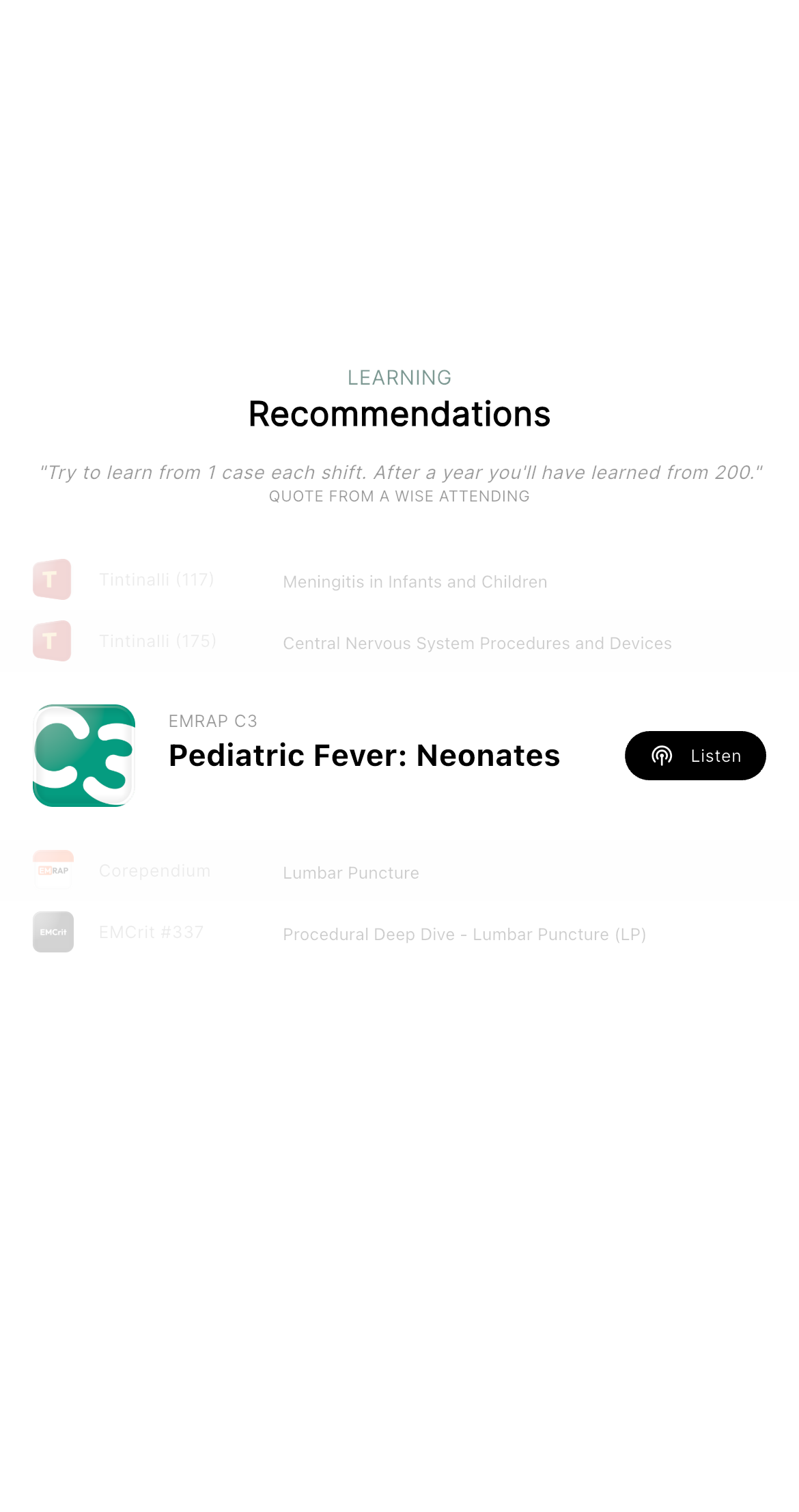Open Tintinalli (117) Meningitis in Infants and Children
Image resolution: width=799 pixels, height=1512 pixels.
pyautogui.click(x=399, y=579)
